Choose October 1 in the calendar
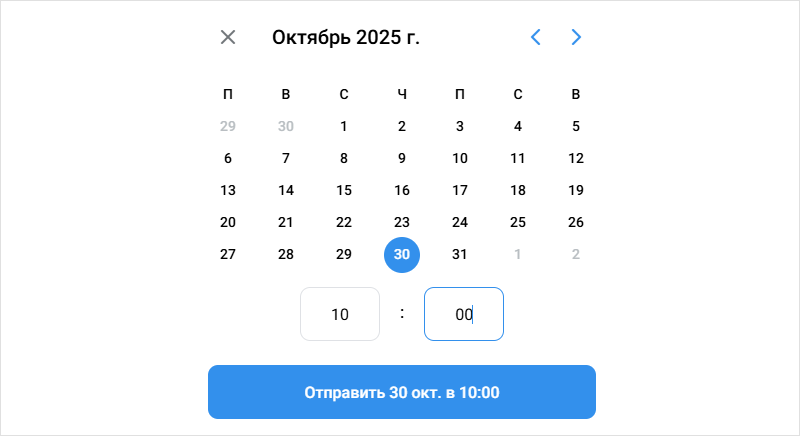800x436 pixels. coord(344,126)
